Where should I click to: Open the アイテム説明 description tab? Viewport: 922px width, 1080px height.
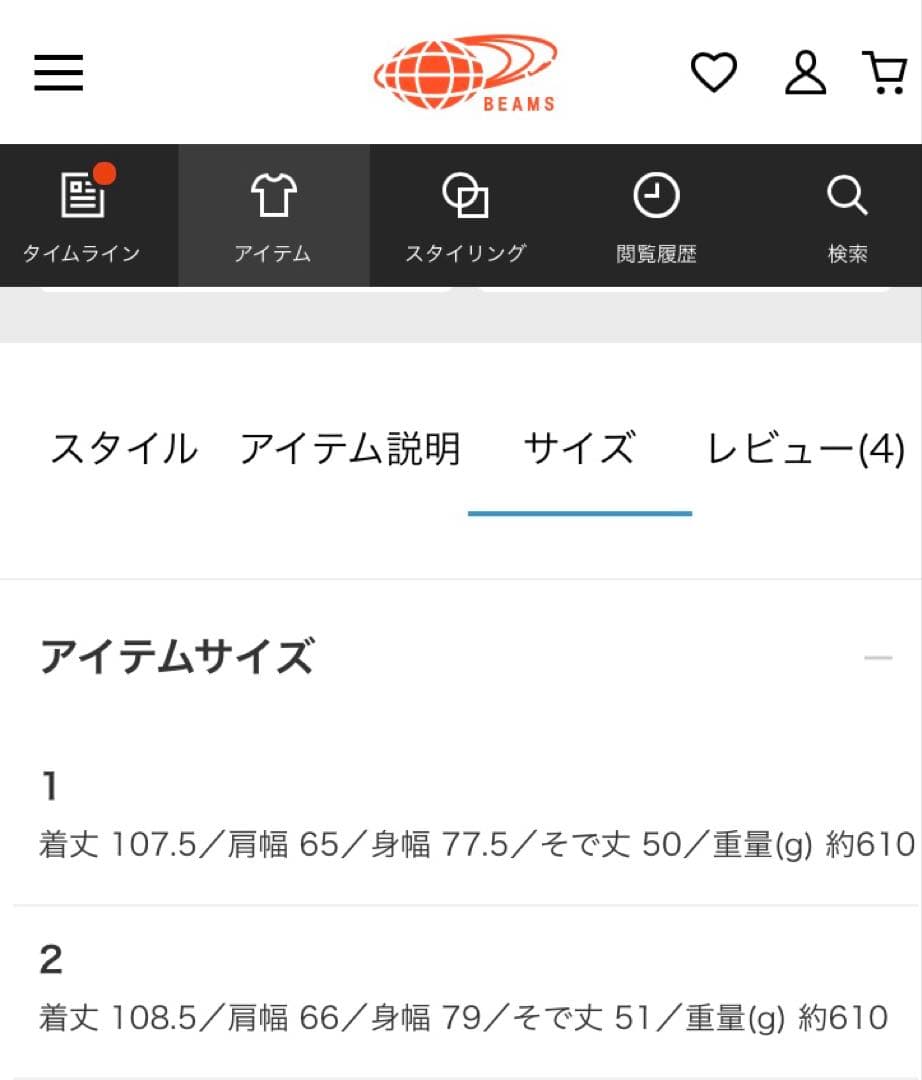(x=349, y=450)
